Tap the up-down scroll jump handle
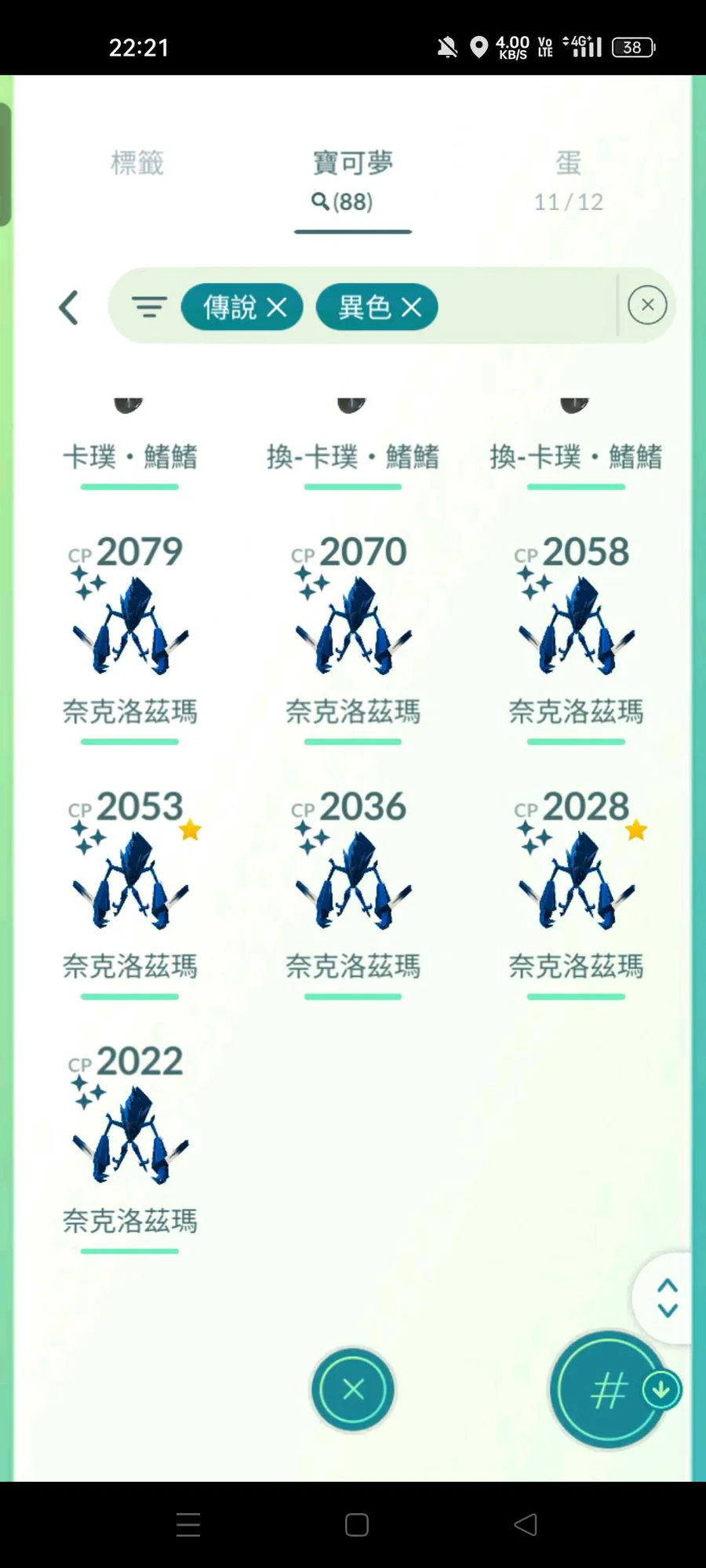The height and width of the screenshot is (1568, 706). point(667,1298)
